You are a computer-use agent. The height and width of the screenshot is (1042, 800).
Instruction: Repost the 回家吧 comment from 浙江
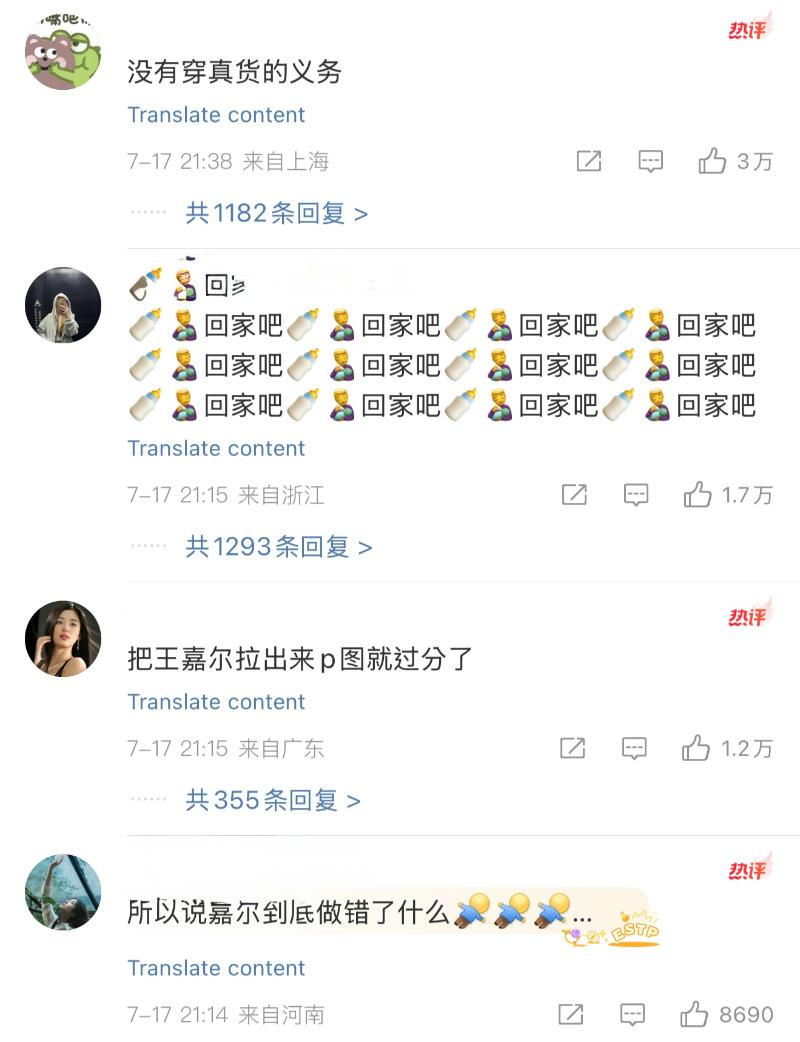tap(574, 494)
